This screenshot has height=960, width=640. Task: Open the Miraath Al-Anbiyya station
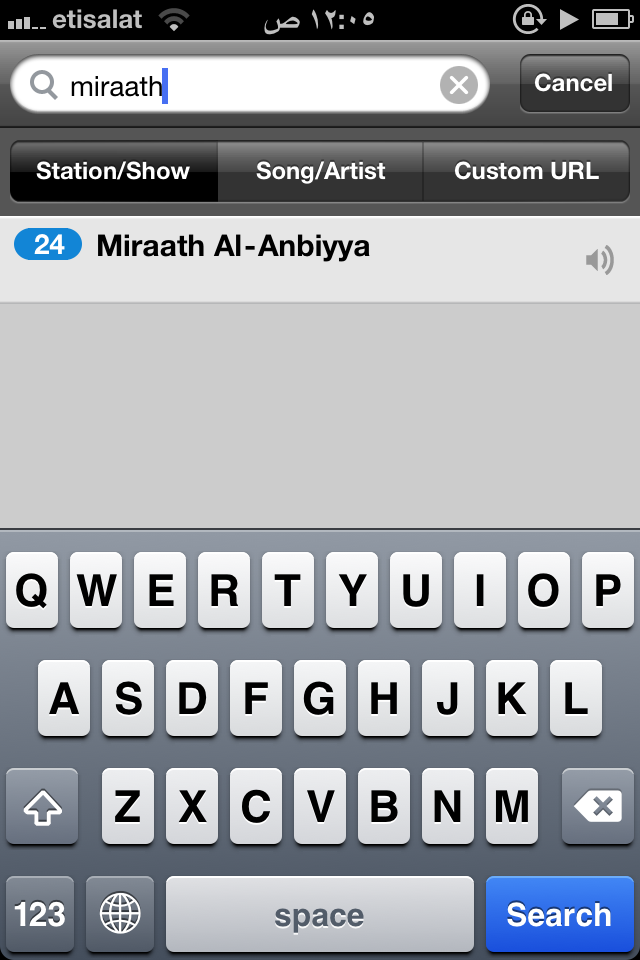point(300,258)
